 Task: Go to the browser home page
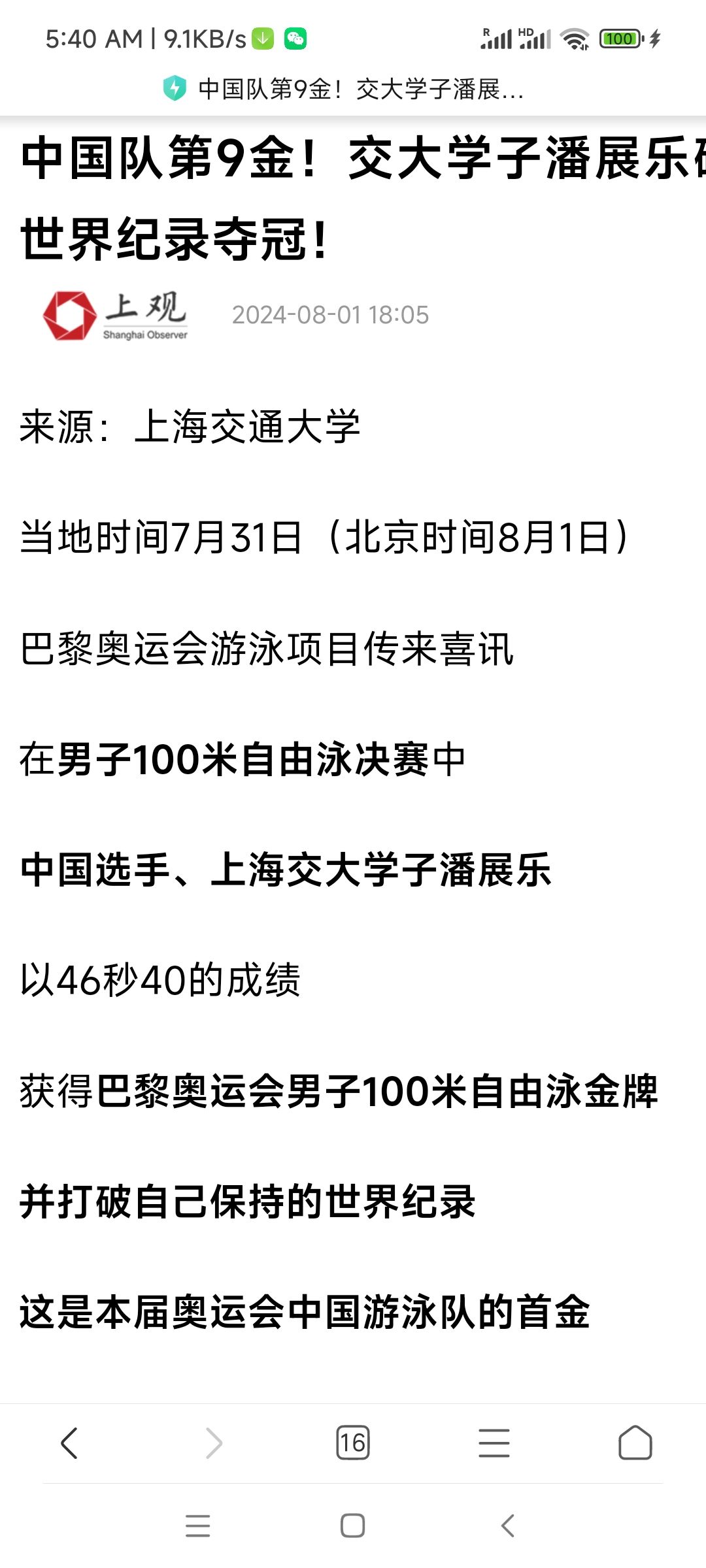635,1443
